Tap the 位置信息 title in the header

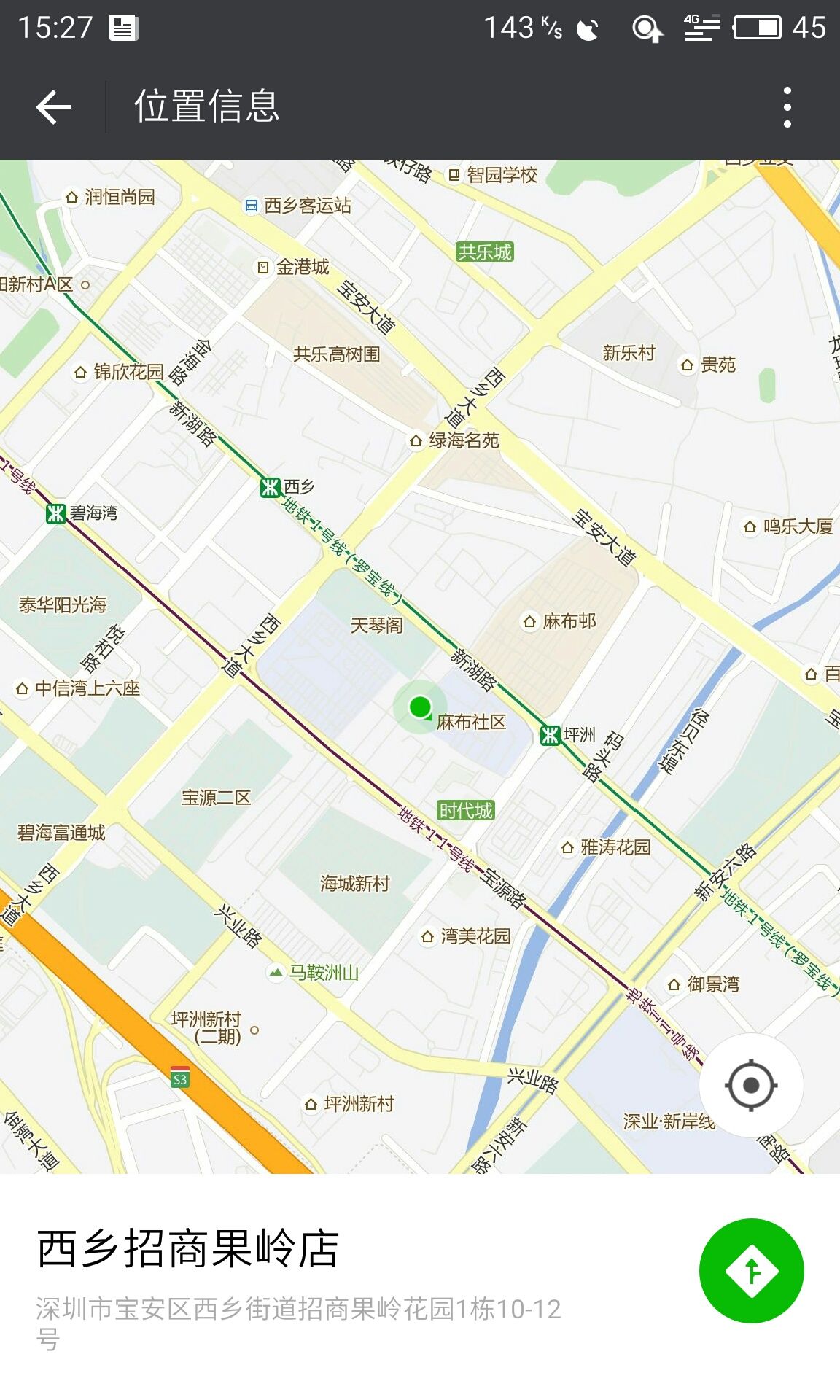coord(207,106)
